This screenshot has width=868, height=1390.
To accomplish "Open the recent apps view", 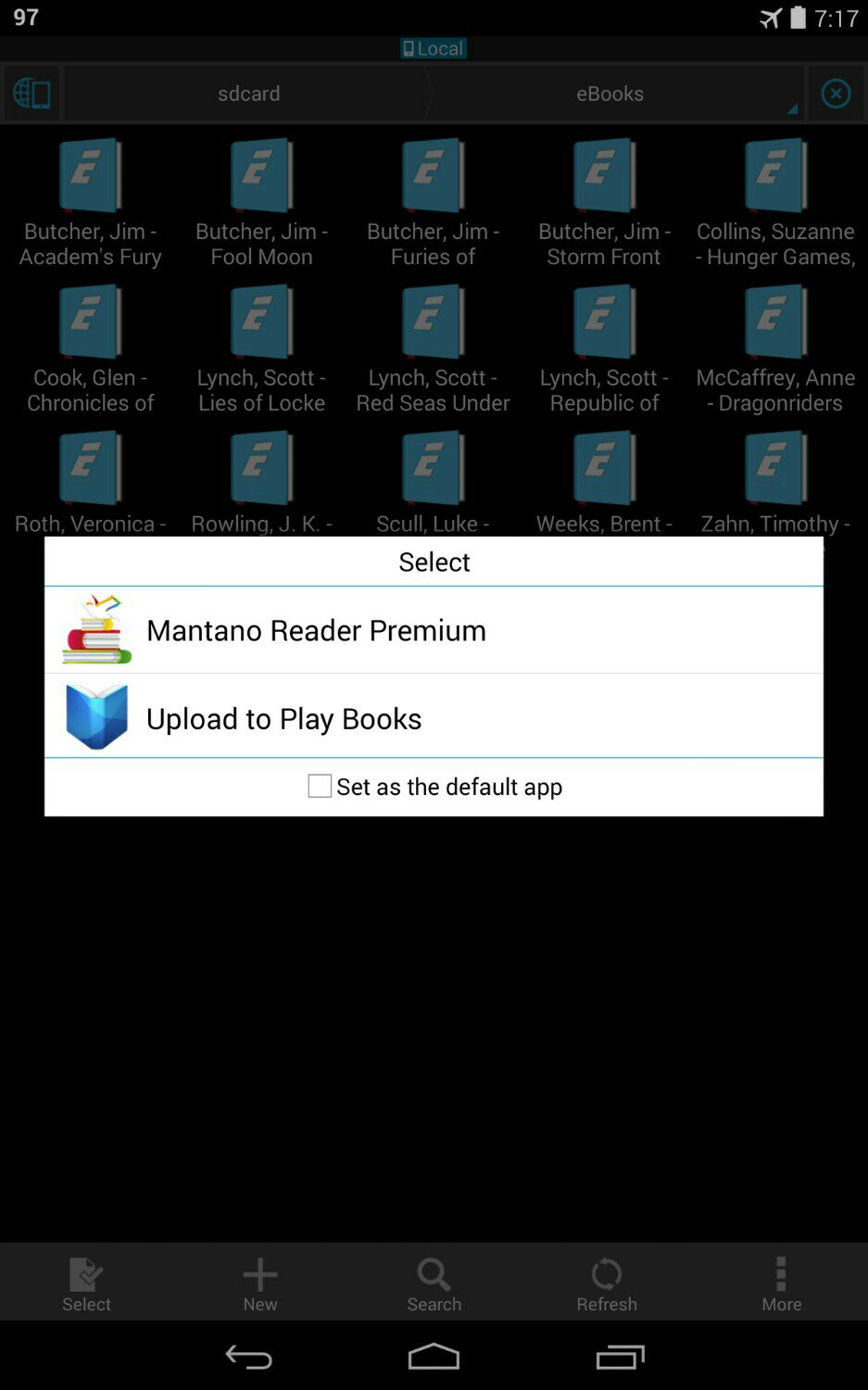I will (x=620, y=1358).
